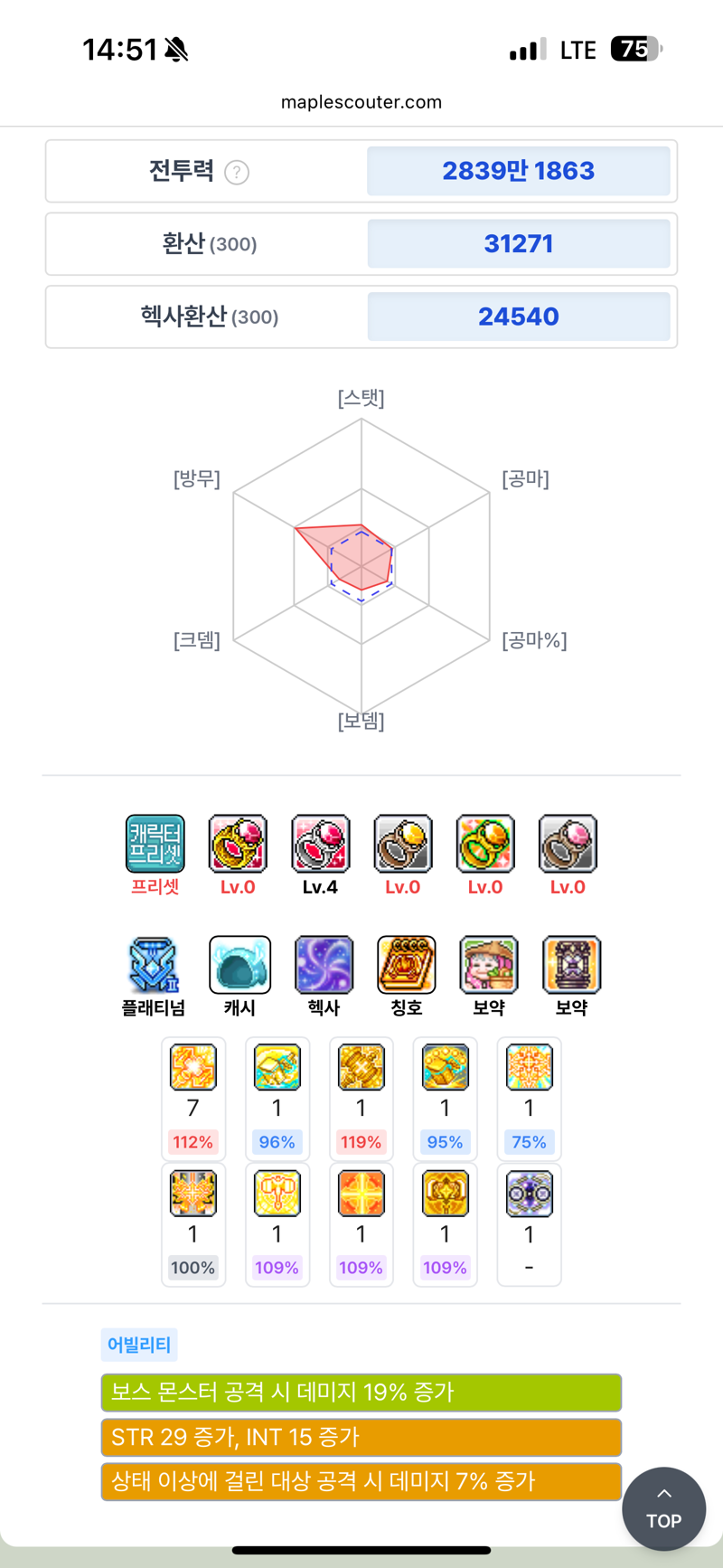Image resolution: width=723 pixels, height=1568 pixels.
Task: Jump back up with the TOP button
Action: 663,1508
